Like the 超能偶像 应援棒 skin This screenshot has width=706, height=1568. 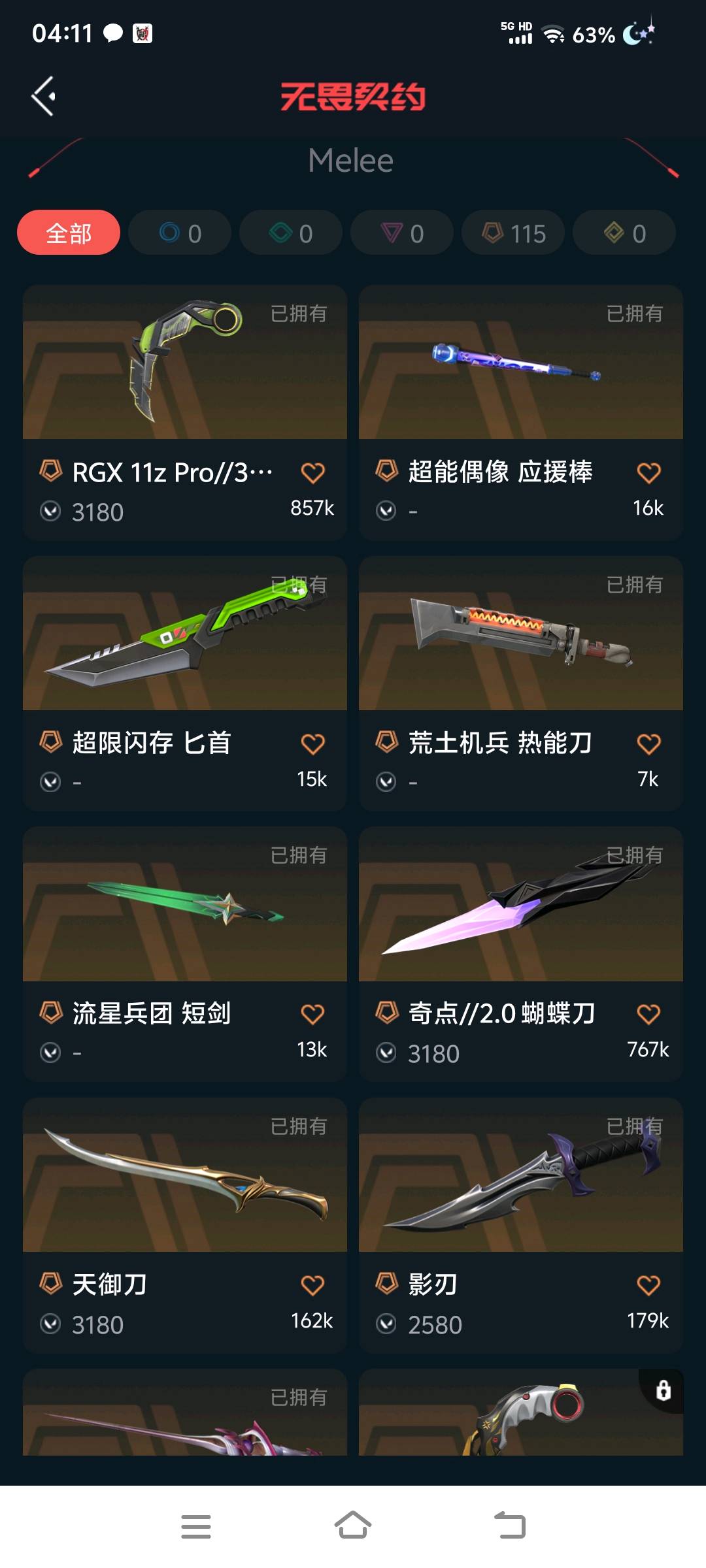point(648,472)
